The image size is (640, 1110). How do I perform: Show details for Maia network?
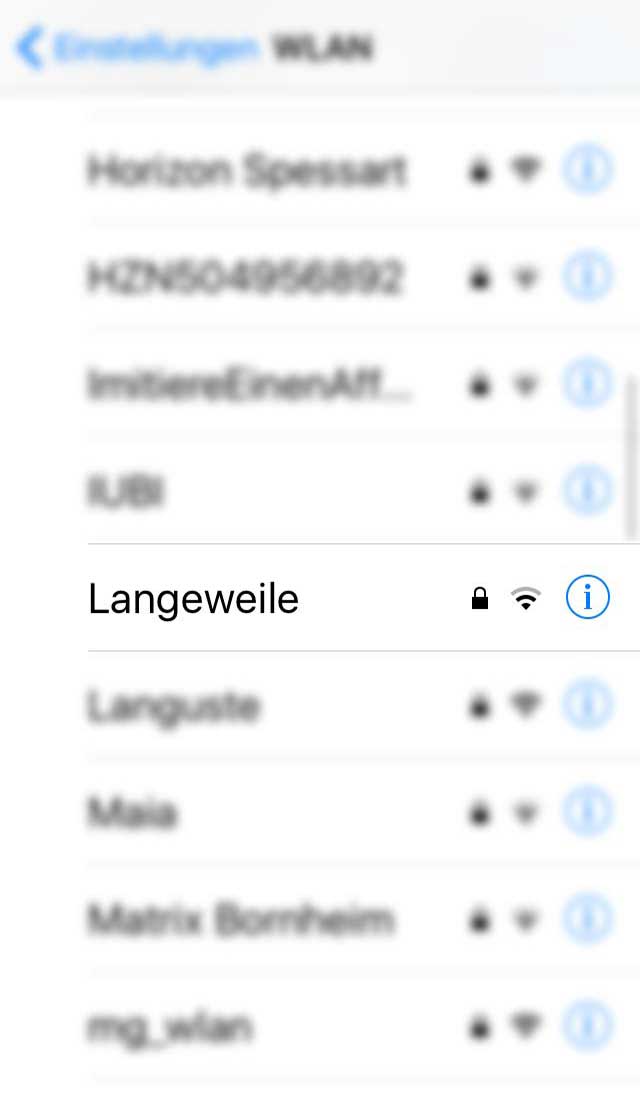pos(587,813)
